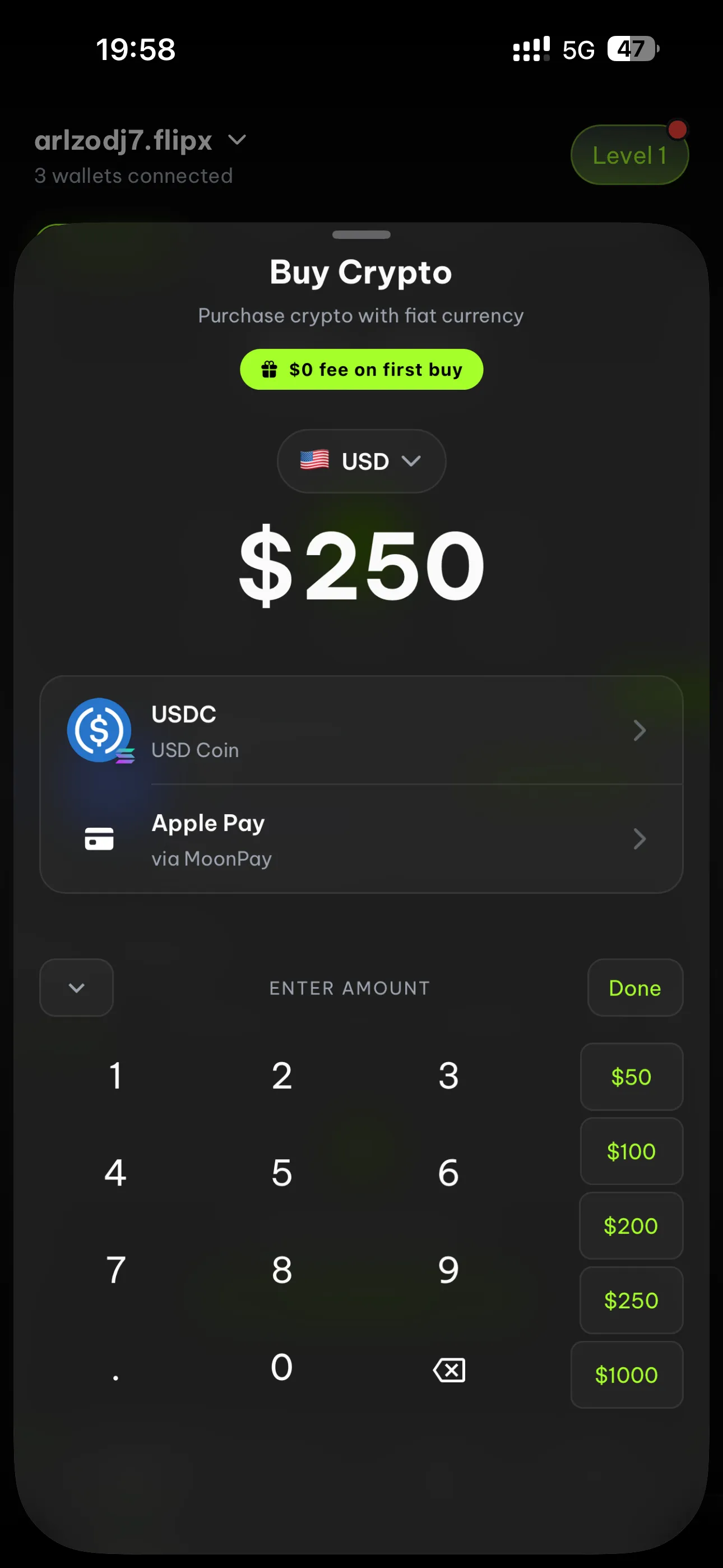Choose the $50 preset amount

[631, 1076]
